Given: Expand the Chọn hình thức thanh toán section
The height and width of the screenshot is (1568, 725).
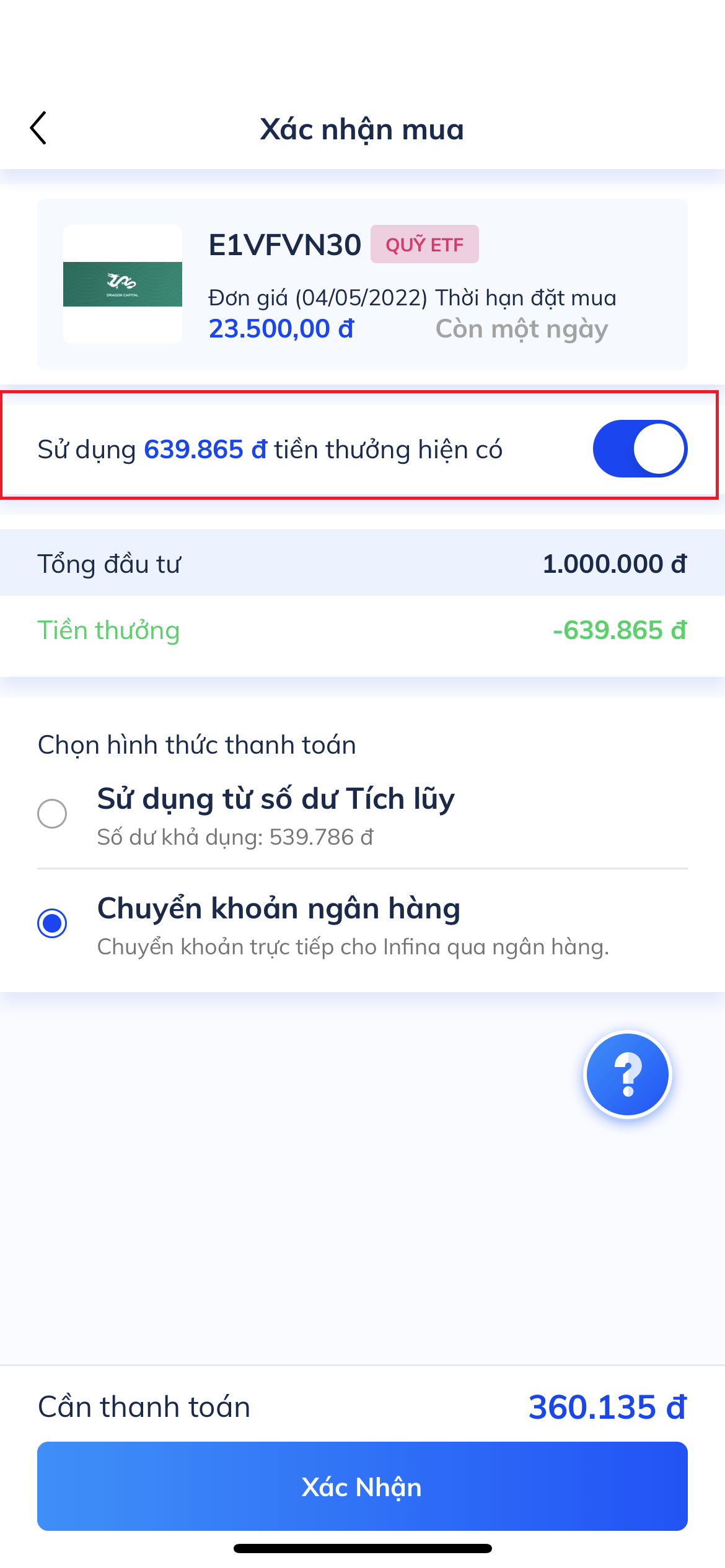Looking at the screenshot, I should pyautogui.click(x=196, y=745).
